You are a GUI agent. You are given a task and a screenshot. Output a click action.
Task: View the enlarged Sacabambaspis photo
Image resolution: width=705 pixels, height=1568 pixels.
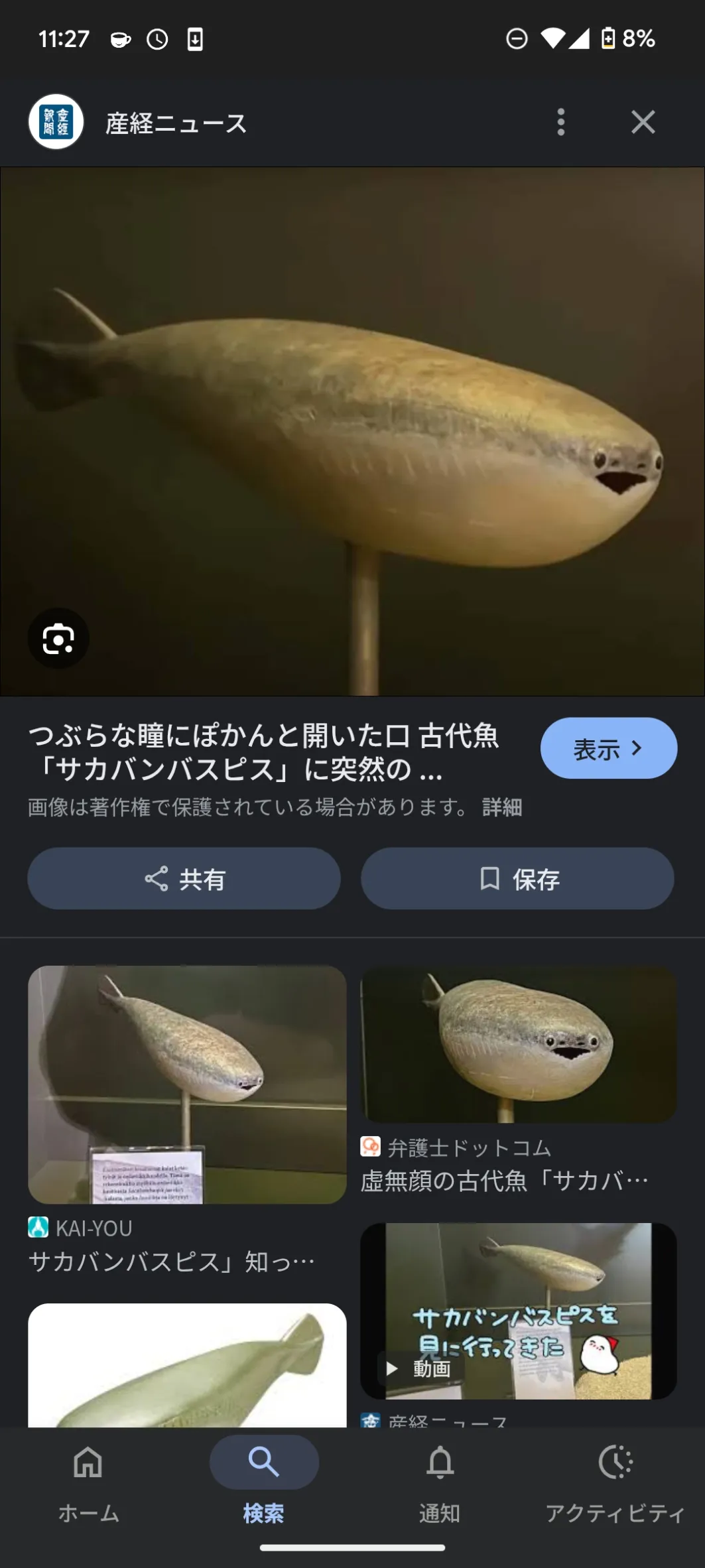point(352,431)
